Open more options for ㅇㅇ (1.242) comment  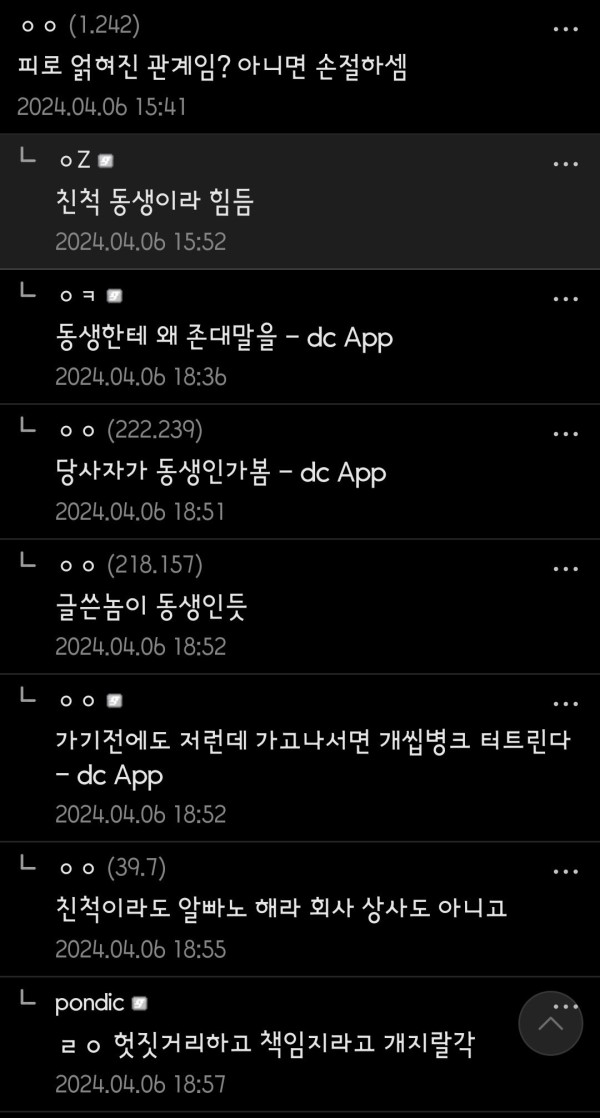(x=566, y=28)
